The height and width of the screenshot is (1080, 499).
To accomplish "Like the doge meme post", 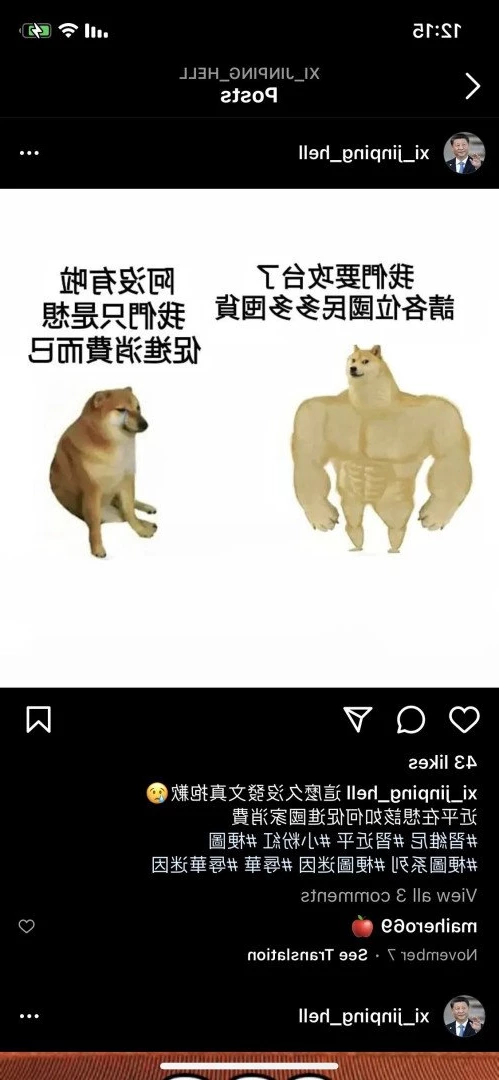I will [465, 719].
